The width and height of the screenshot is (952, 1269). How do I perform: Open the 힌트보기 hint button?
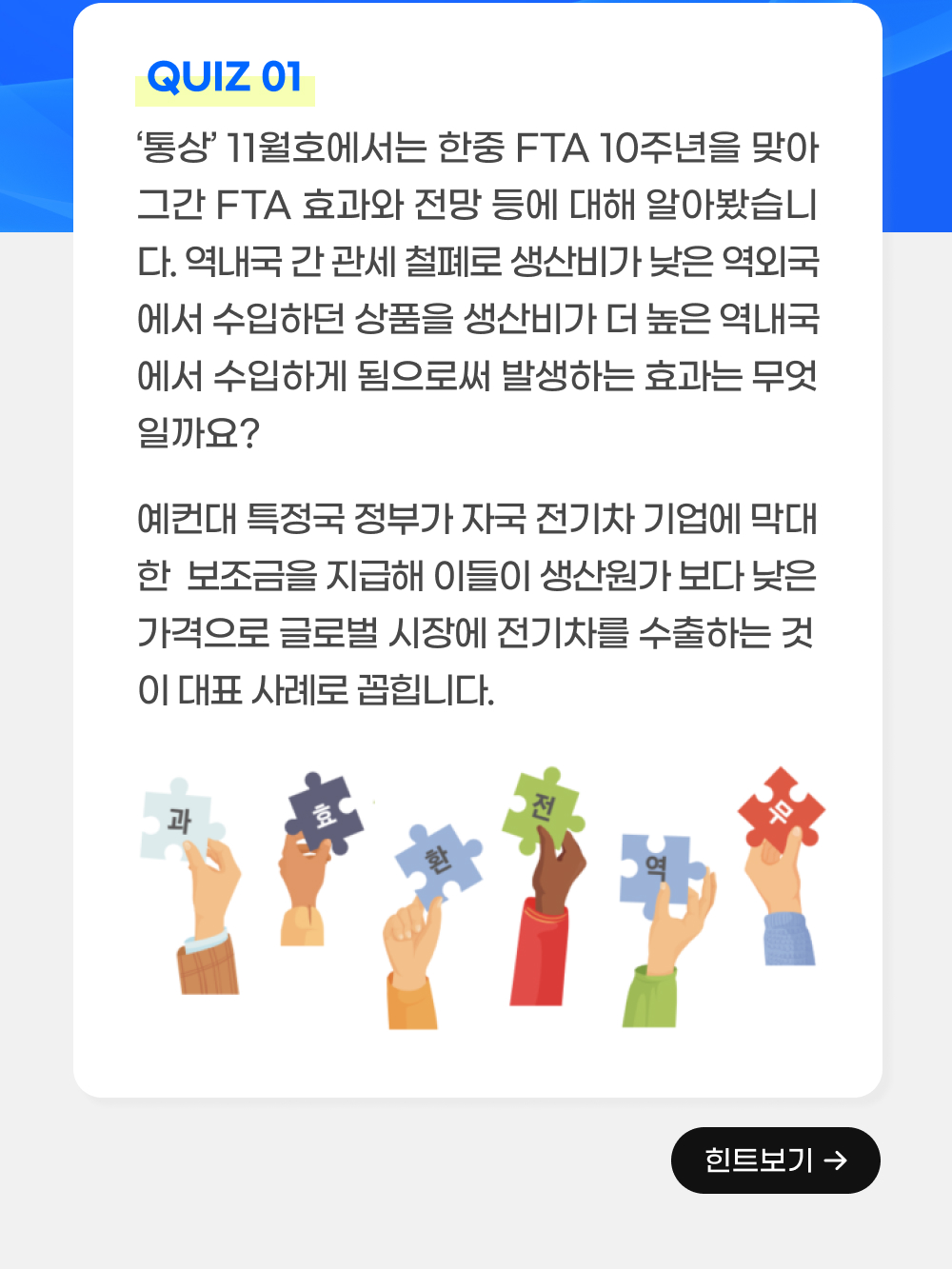775,1160
